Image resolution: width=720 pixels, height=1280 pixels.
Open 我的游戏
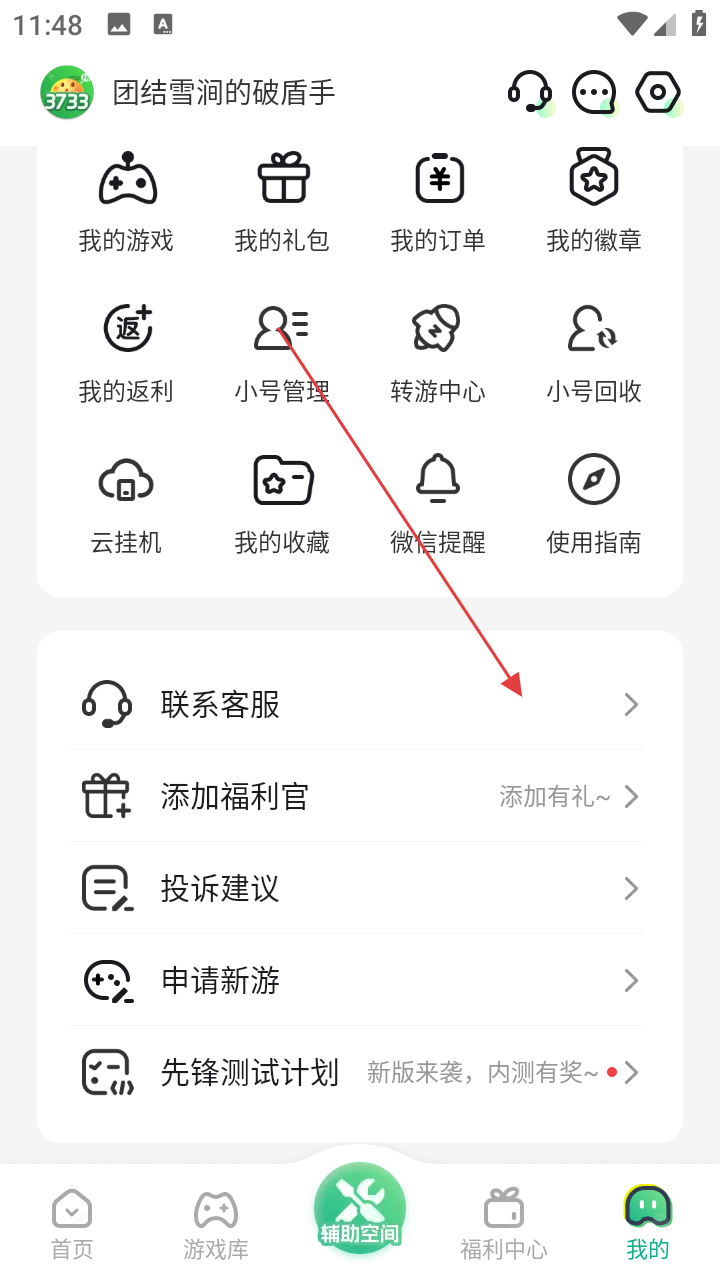point(126,201)
